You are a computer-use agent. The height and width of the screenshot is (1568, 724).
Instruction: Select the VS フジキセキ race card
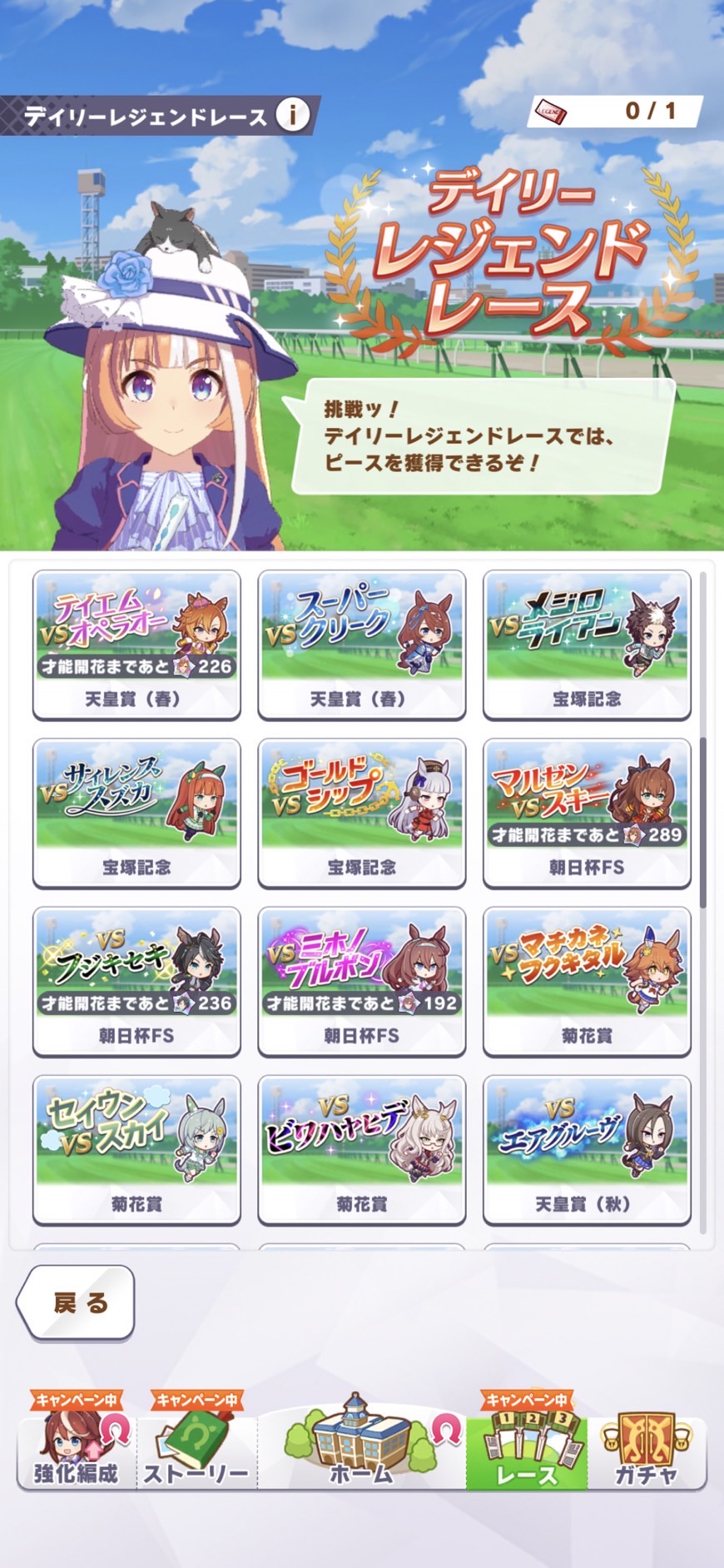136,980
